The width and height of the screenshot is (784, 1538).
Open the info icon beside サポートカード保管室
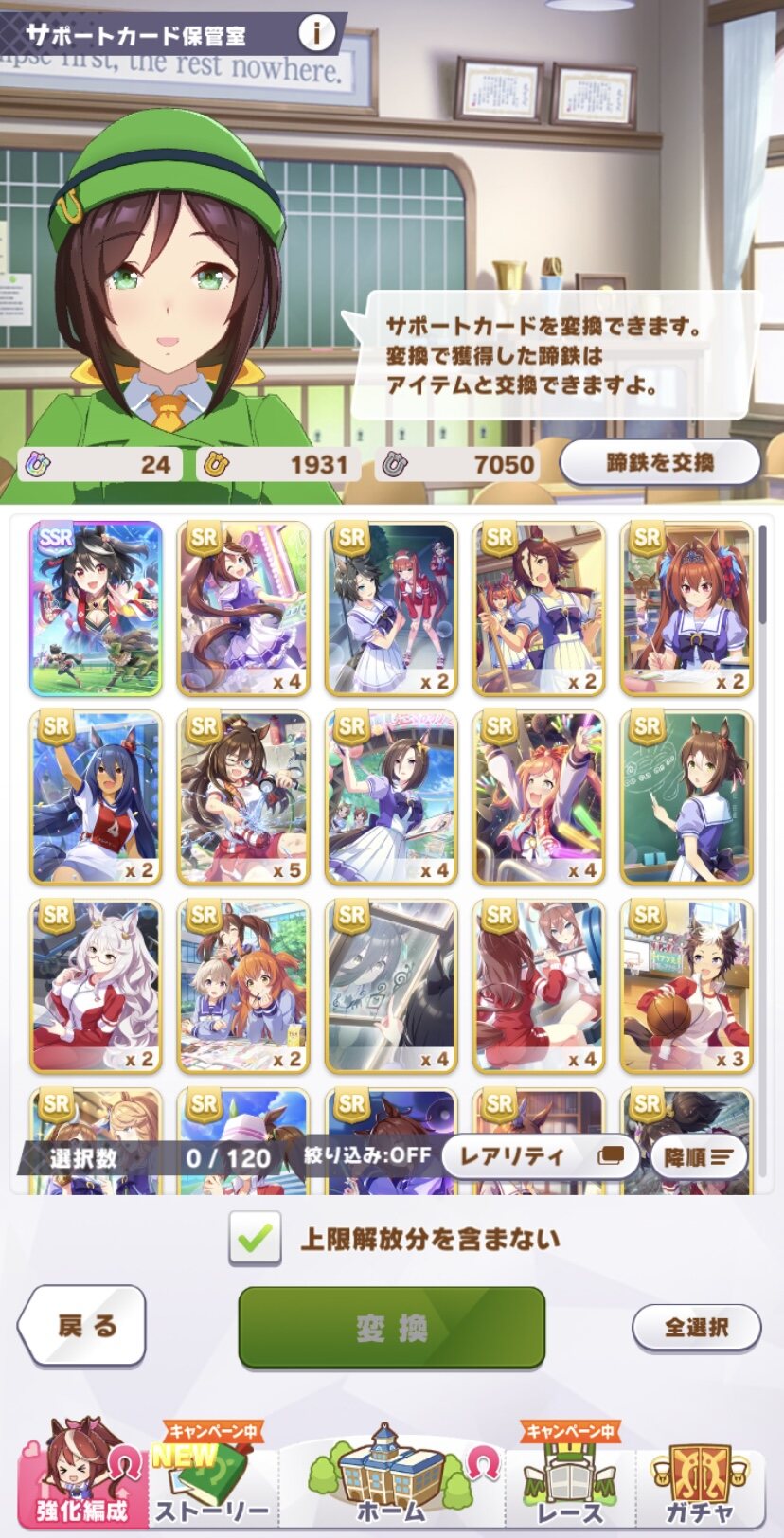click(x=317, y=34)
